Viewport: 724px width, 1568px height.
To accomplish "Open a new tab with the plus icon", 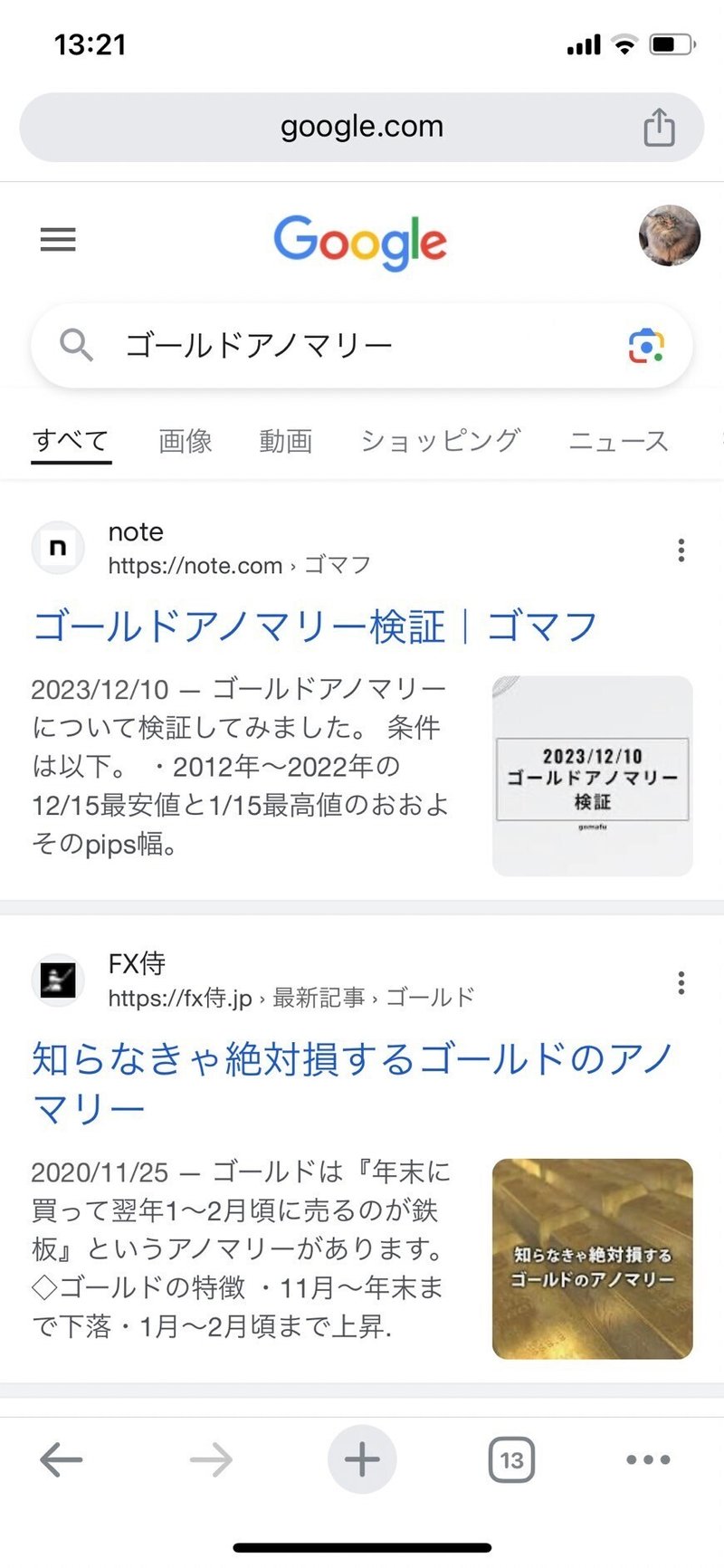I will (x=362, y=1458).
